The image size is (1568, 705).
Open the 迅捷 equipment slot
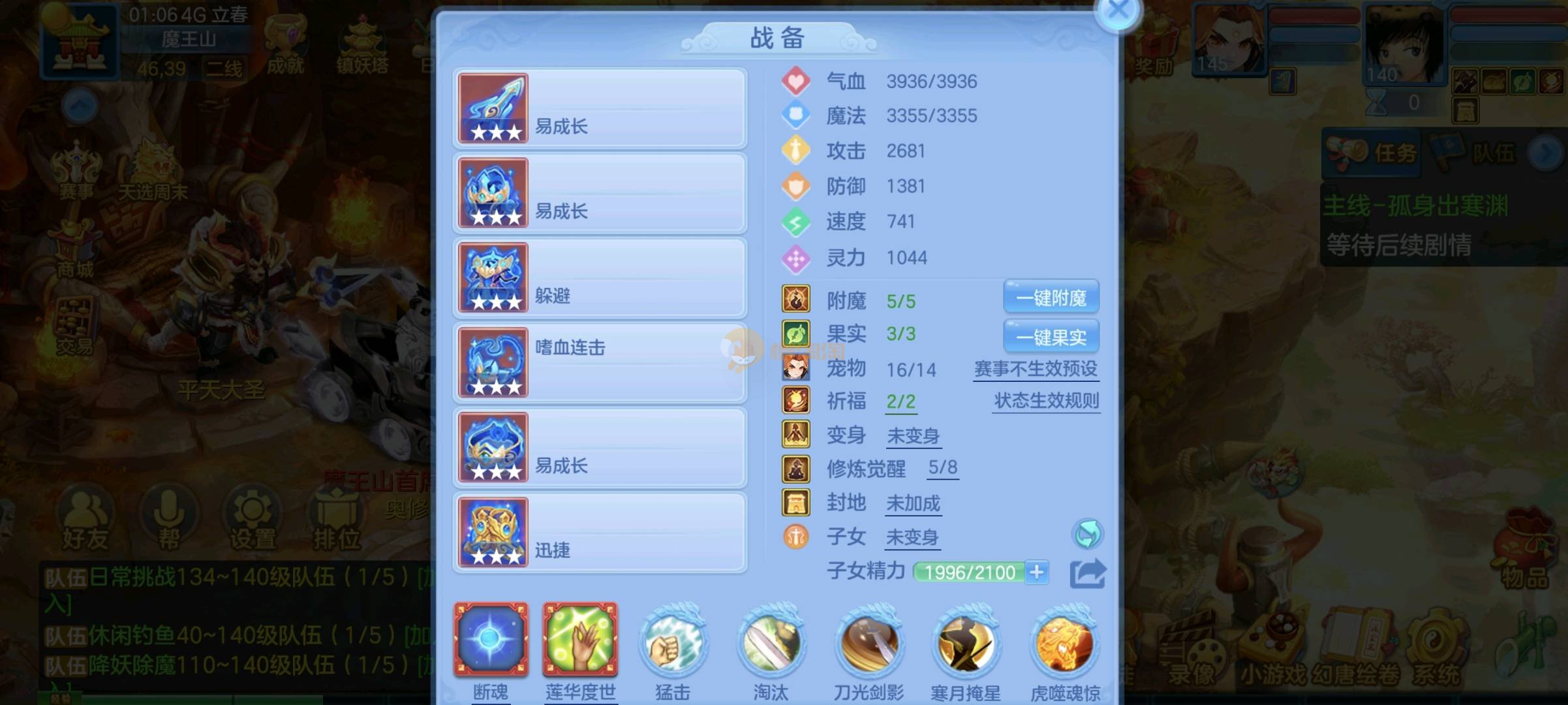pyautogui.click(x=599, y=533)
